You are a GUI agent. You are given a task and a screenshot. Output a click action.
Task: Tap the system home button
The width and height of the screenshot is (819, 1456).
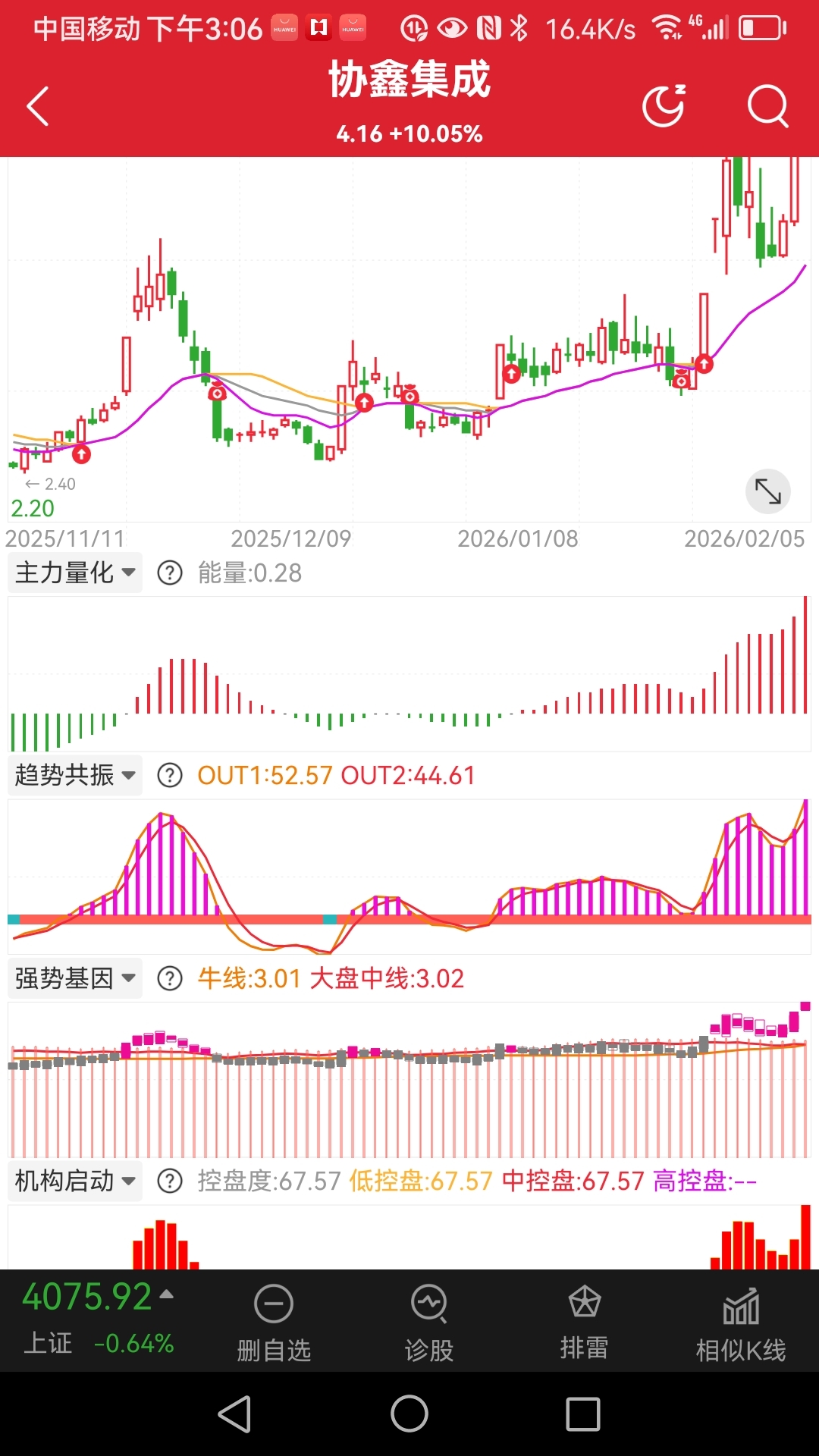coord(409,1414)
